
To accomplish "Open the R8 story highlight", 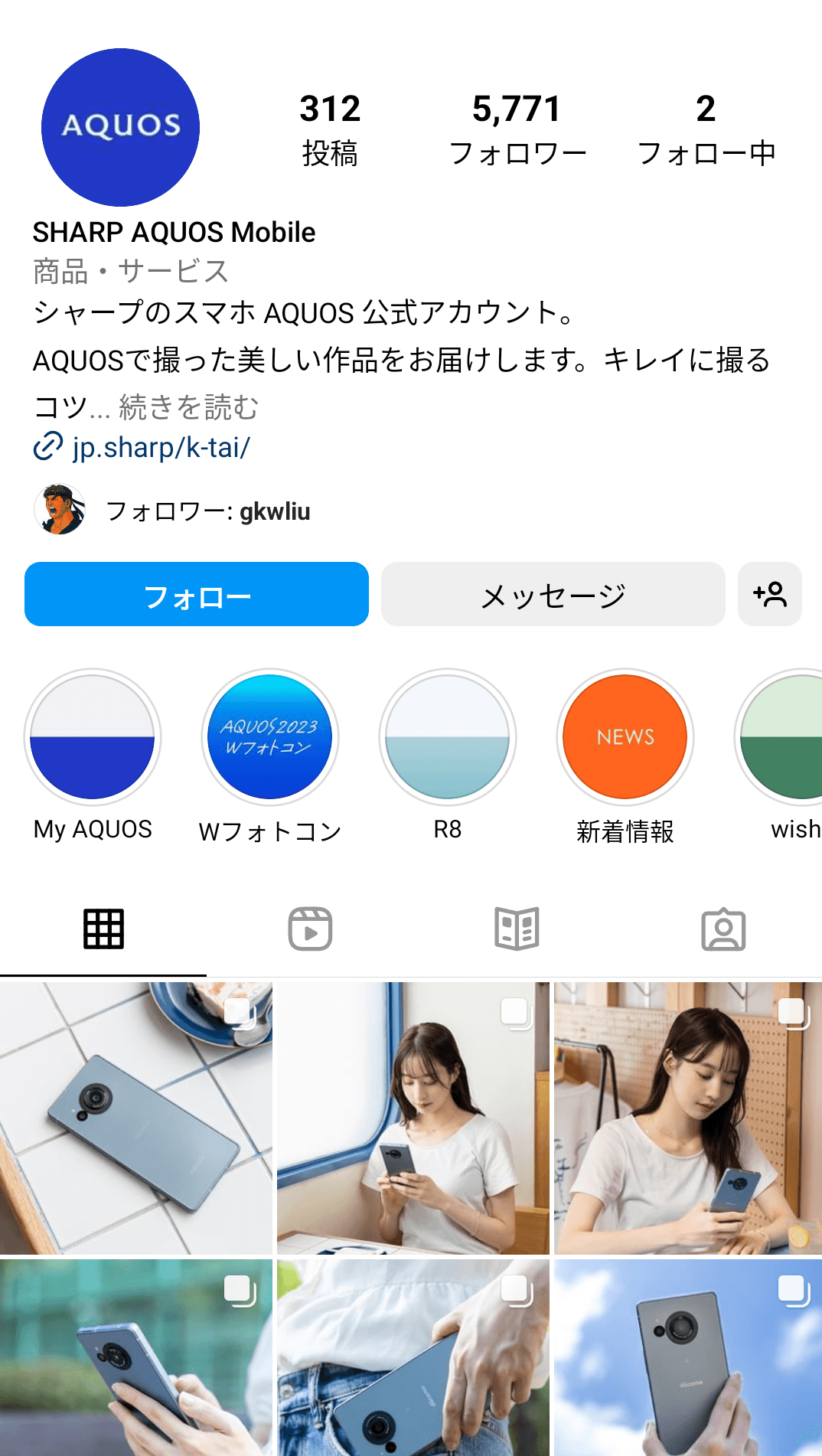I will coord(448,737).
